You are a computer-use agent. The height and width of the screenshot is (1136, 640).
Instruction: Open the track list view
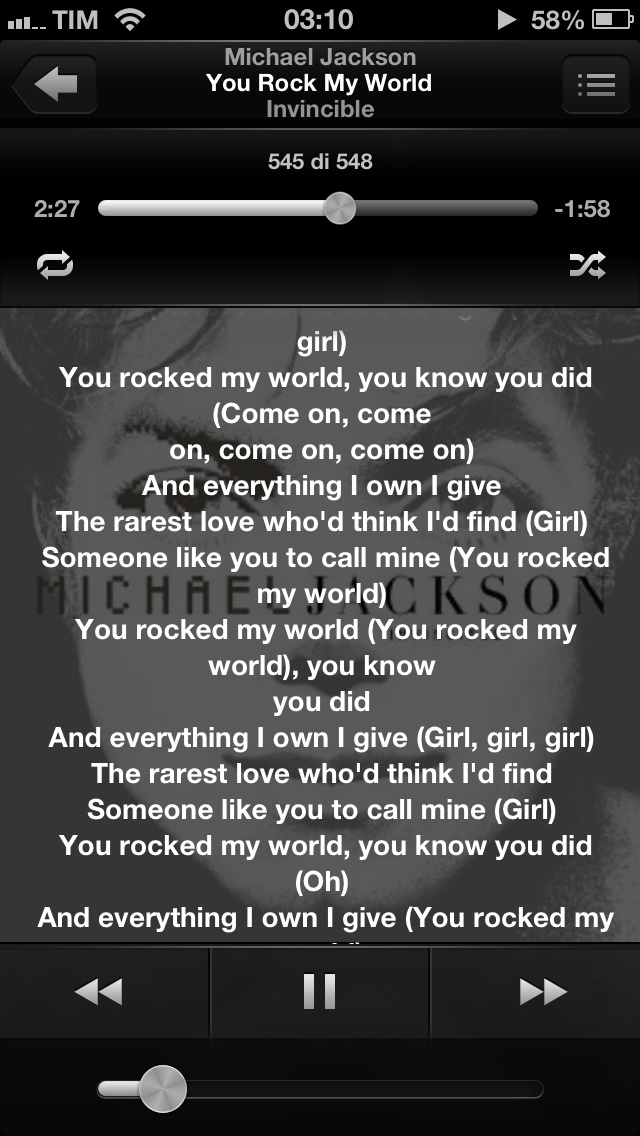click(596, 84)
